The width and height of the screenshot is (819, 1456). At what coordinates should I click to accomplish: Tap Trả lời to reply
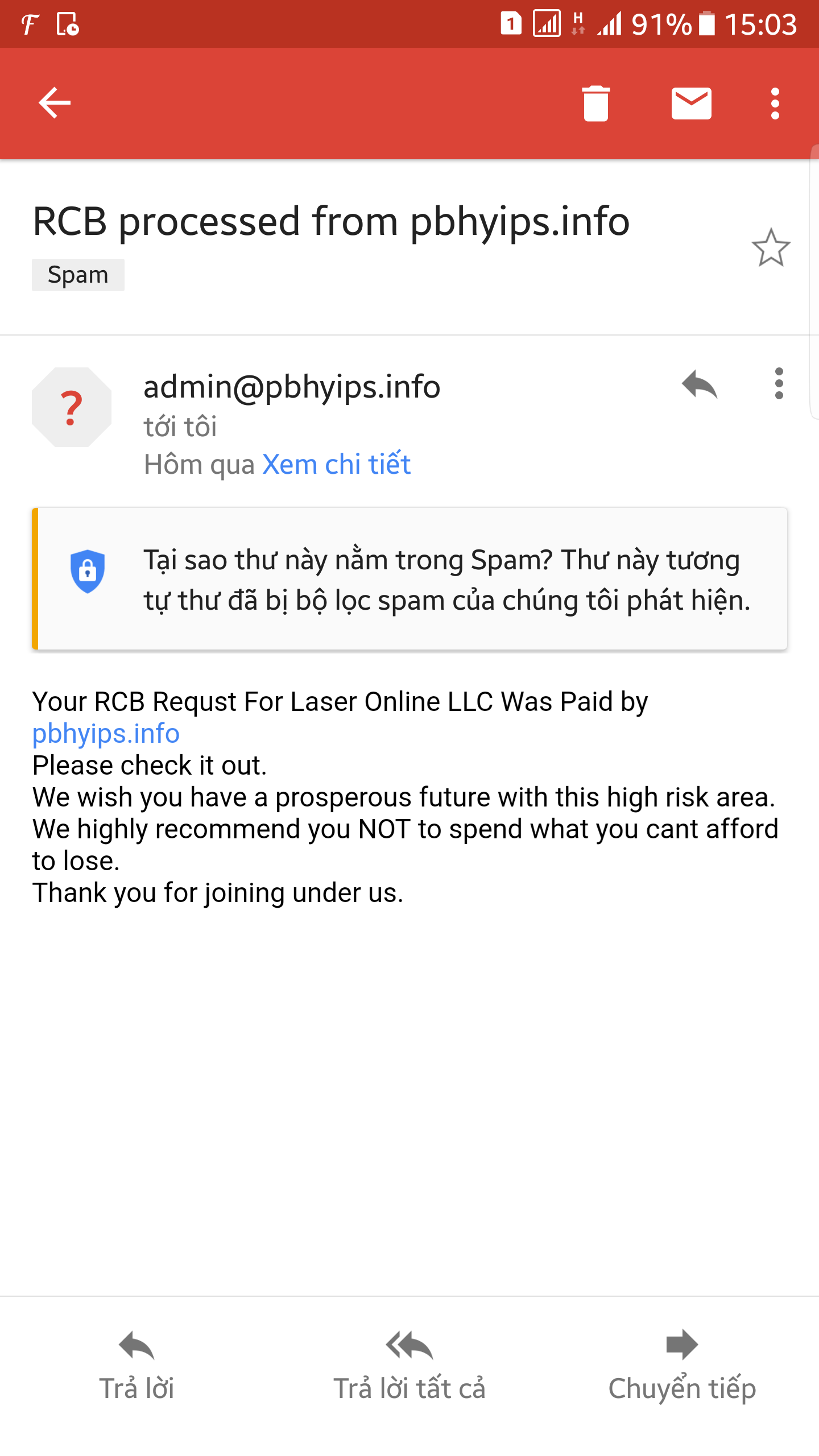(x=136, y=1365)
